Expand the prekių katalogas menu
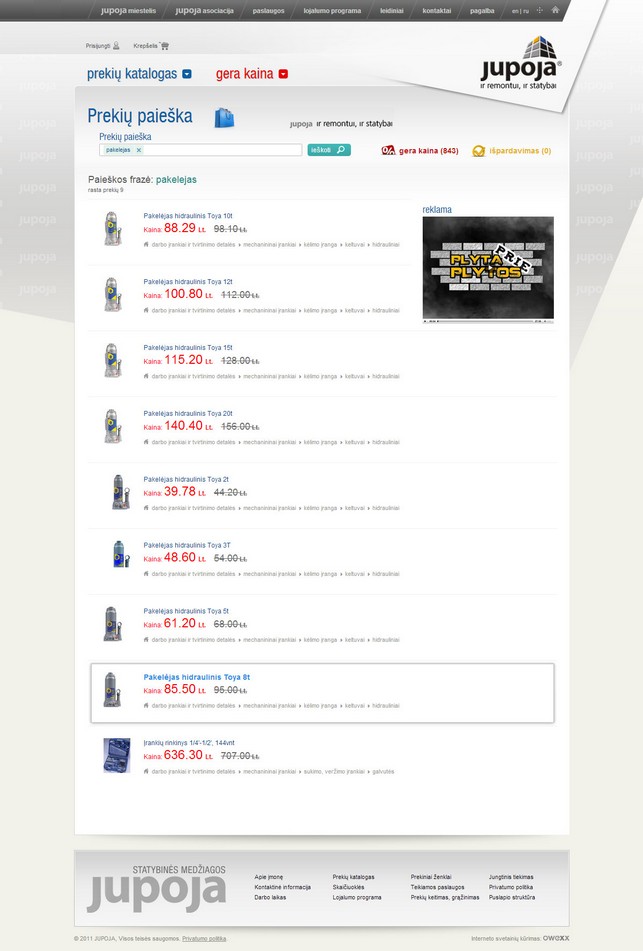Screen dimensions: 643x951 click(138, 74)
